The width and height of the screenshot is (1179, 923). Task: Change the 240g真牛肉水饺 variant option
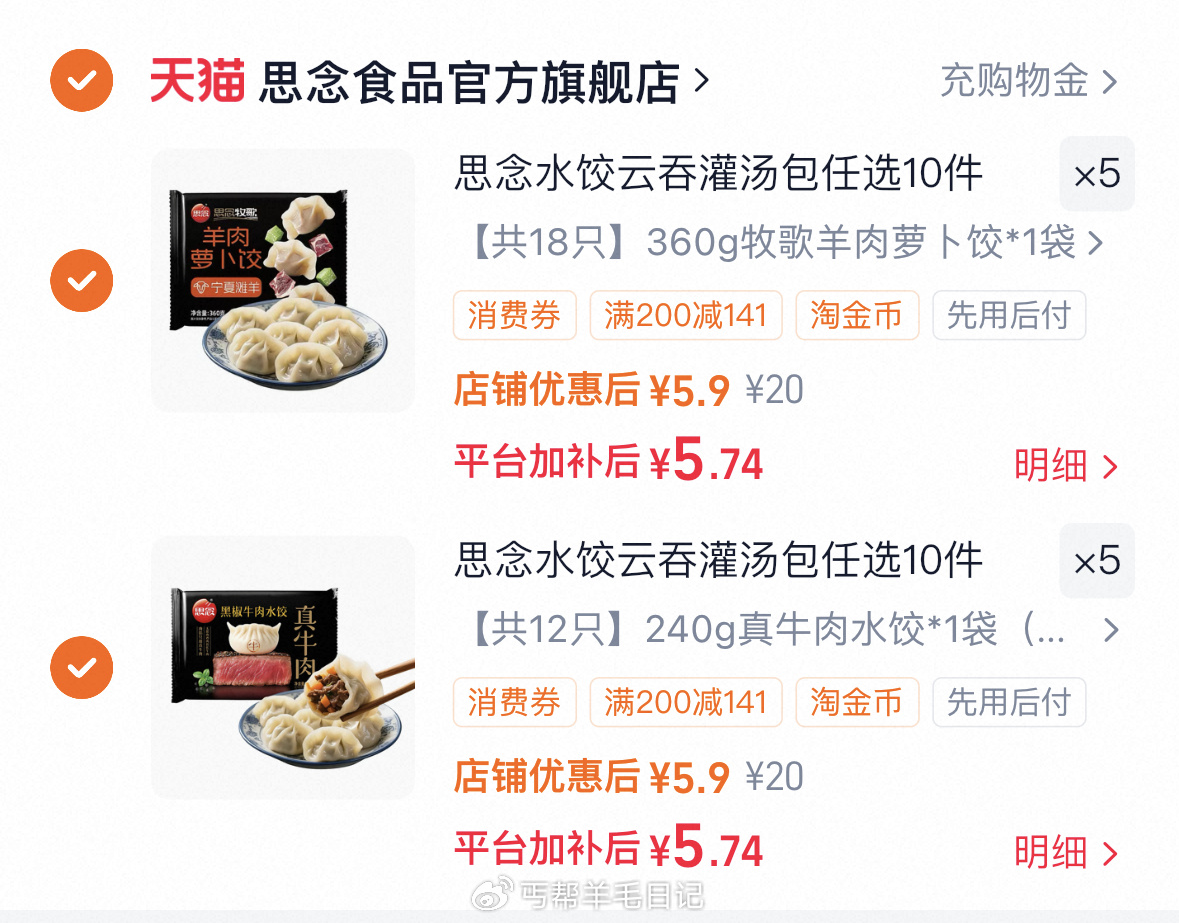coord(785,629)
